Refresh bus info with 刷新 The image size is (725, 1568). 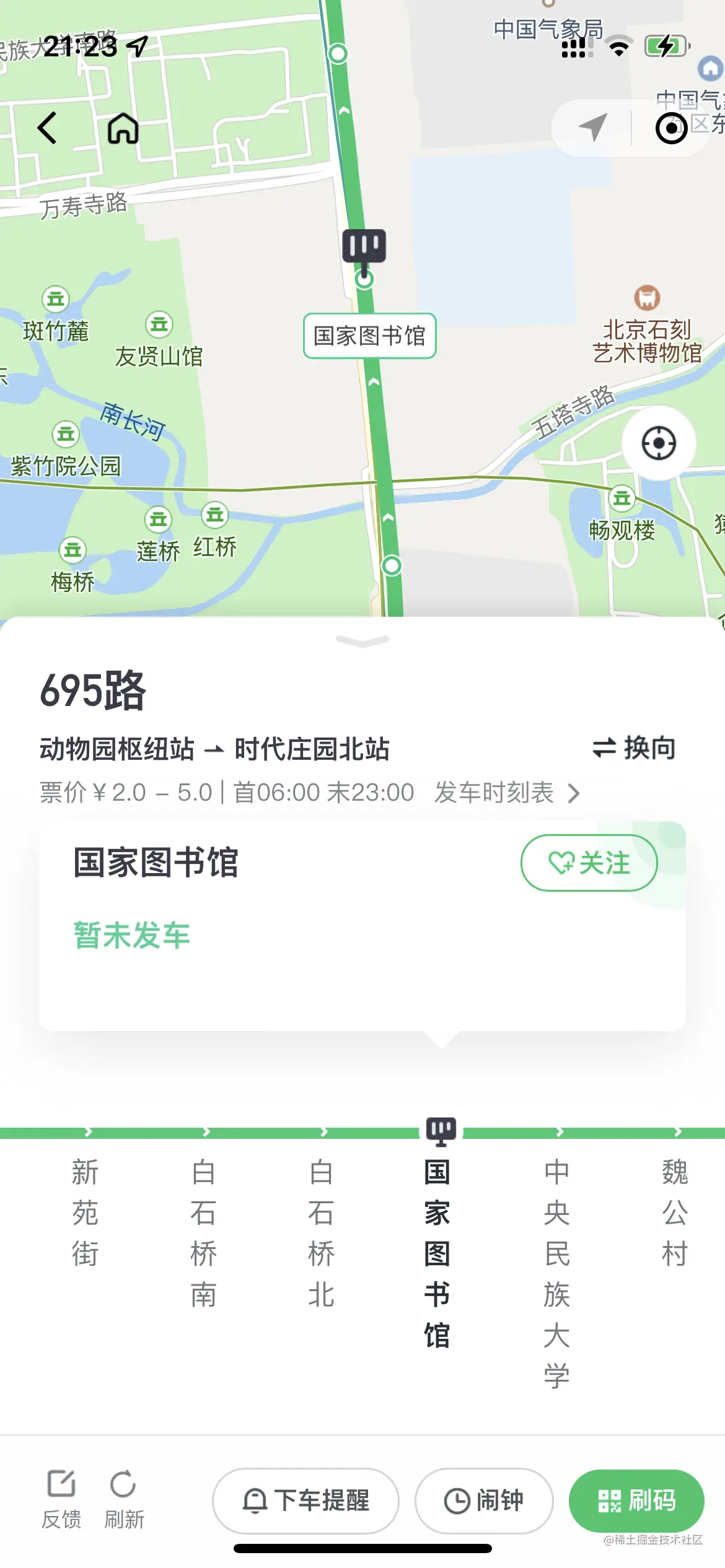coord(124,1499)
